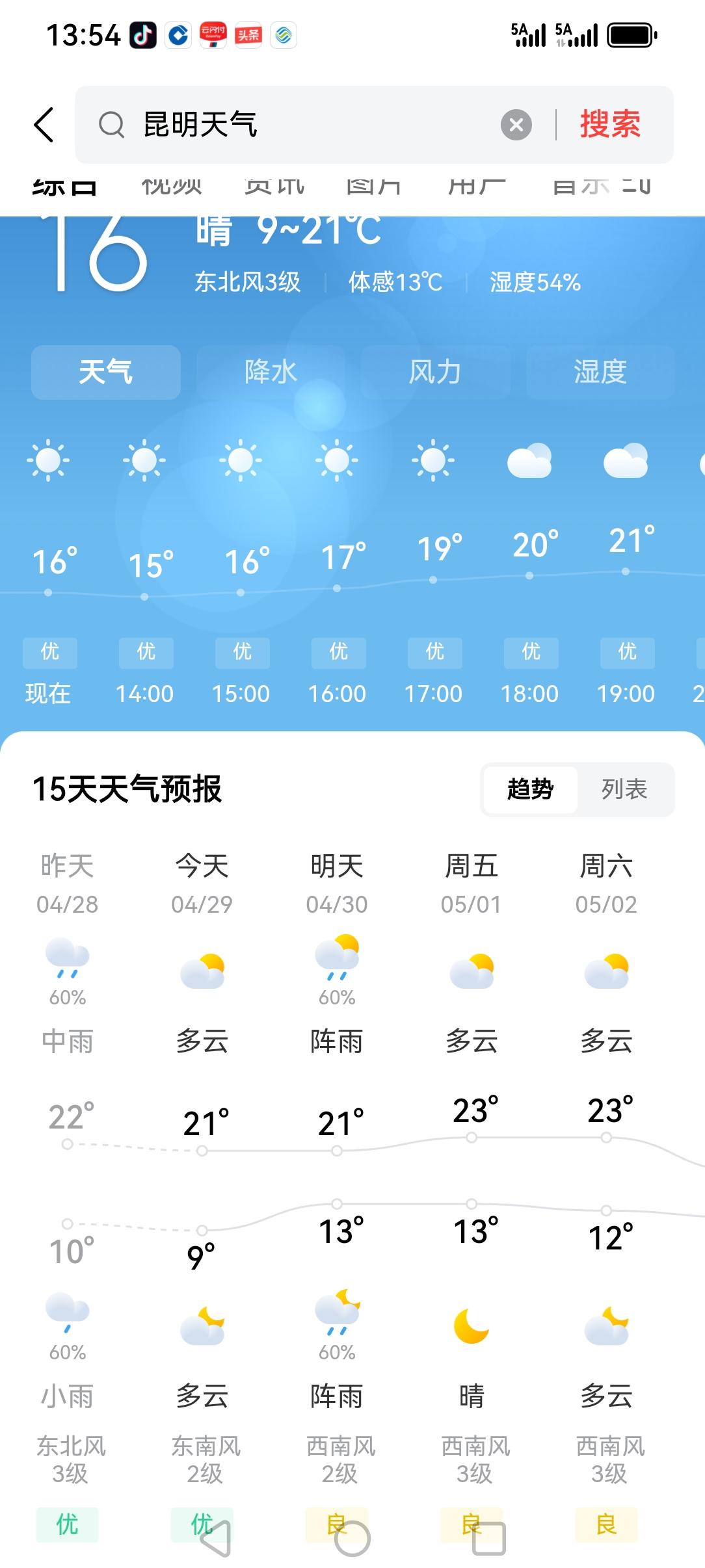Open TikTok from the status bar icon
This screenshot has height=1568, width=705.
(144, 36)
